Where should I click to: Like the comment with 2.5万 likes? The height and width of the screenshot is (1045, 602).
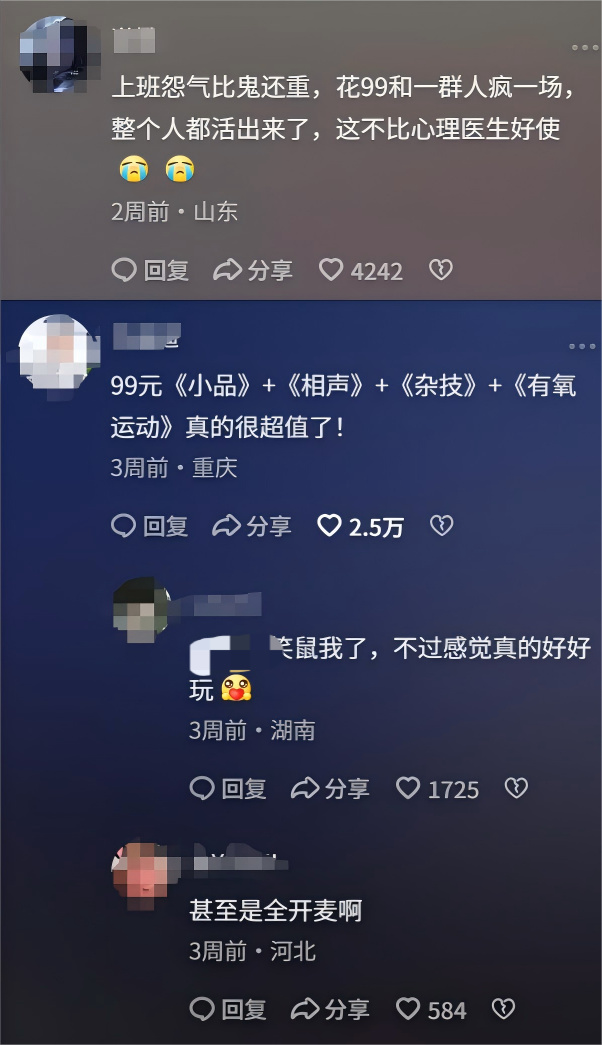pos(330,526)
